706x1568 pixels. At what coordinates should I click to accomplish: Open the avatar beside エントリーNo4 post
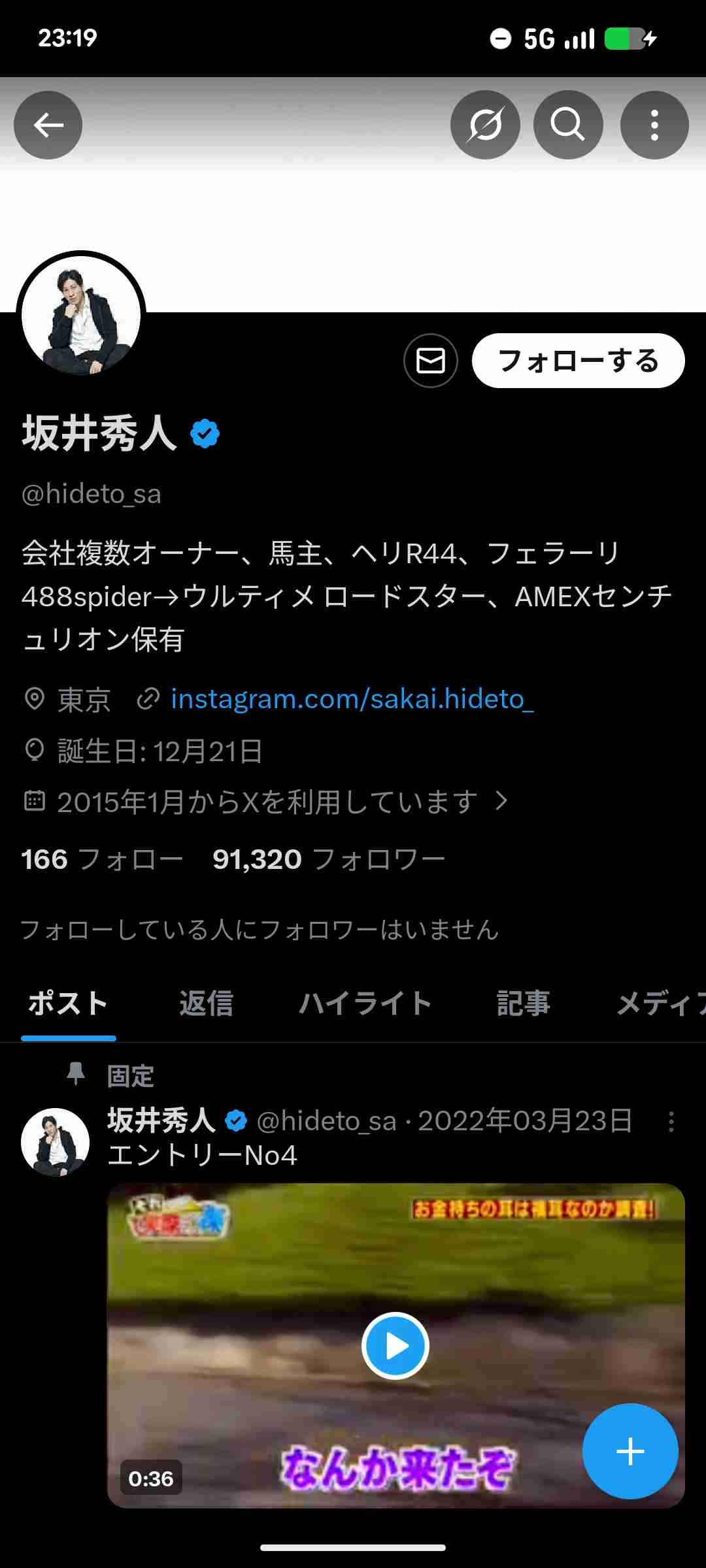[x=55, y=1141]
